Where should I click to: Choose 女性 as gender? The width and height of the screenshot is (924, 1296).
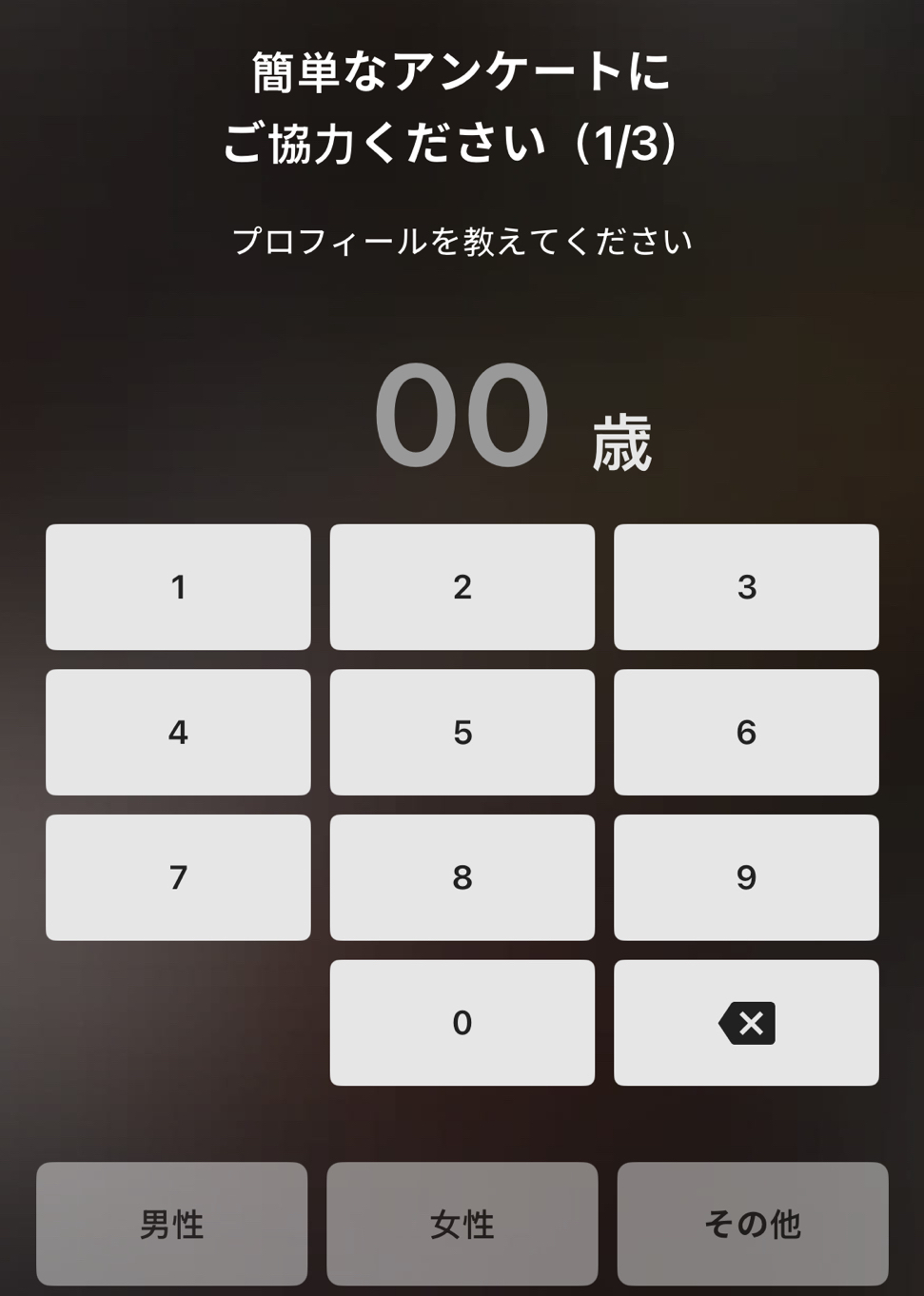tap(462, 1224)
